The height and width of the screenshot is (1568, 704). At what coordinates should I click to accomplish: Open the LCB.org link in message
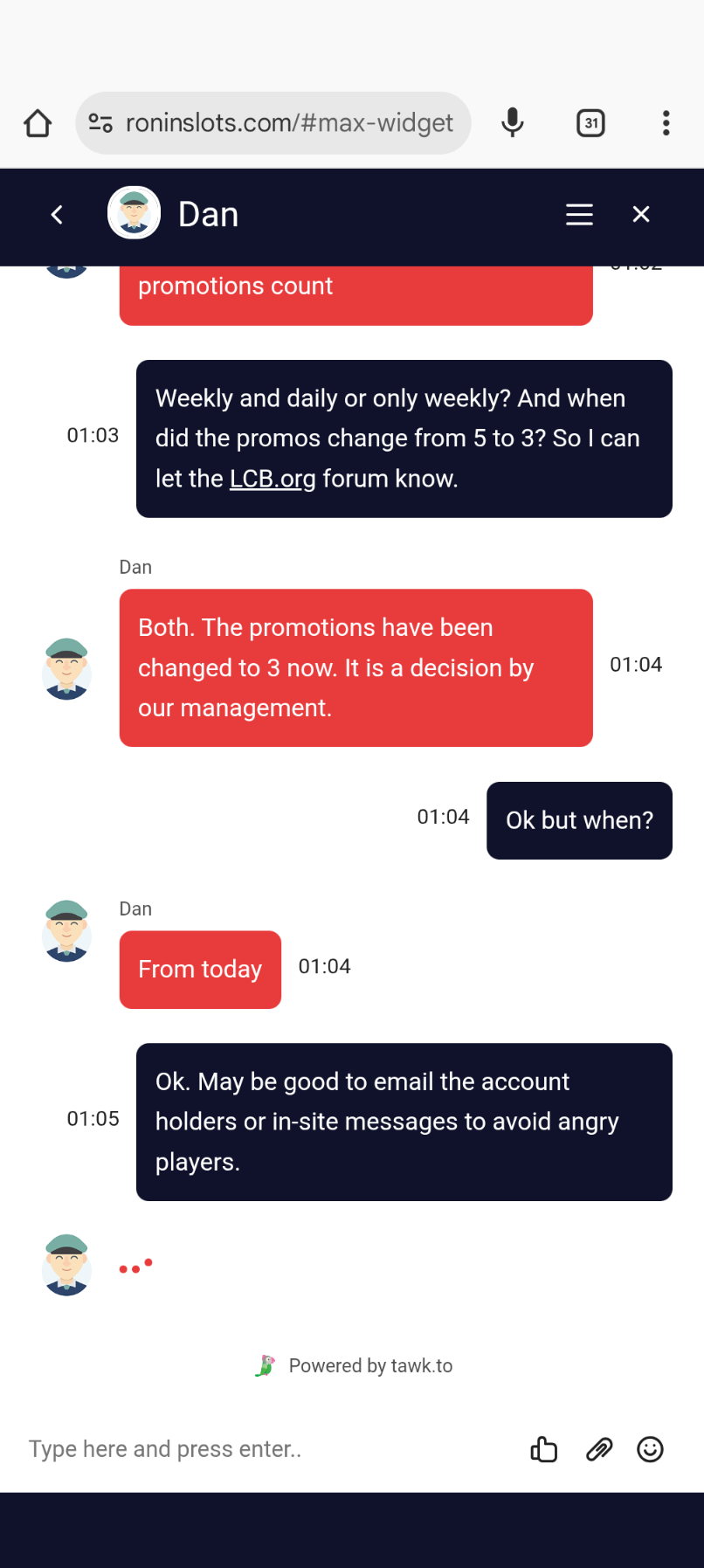point(273,479)
